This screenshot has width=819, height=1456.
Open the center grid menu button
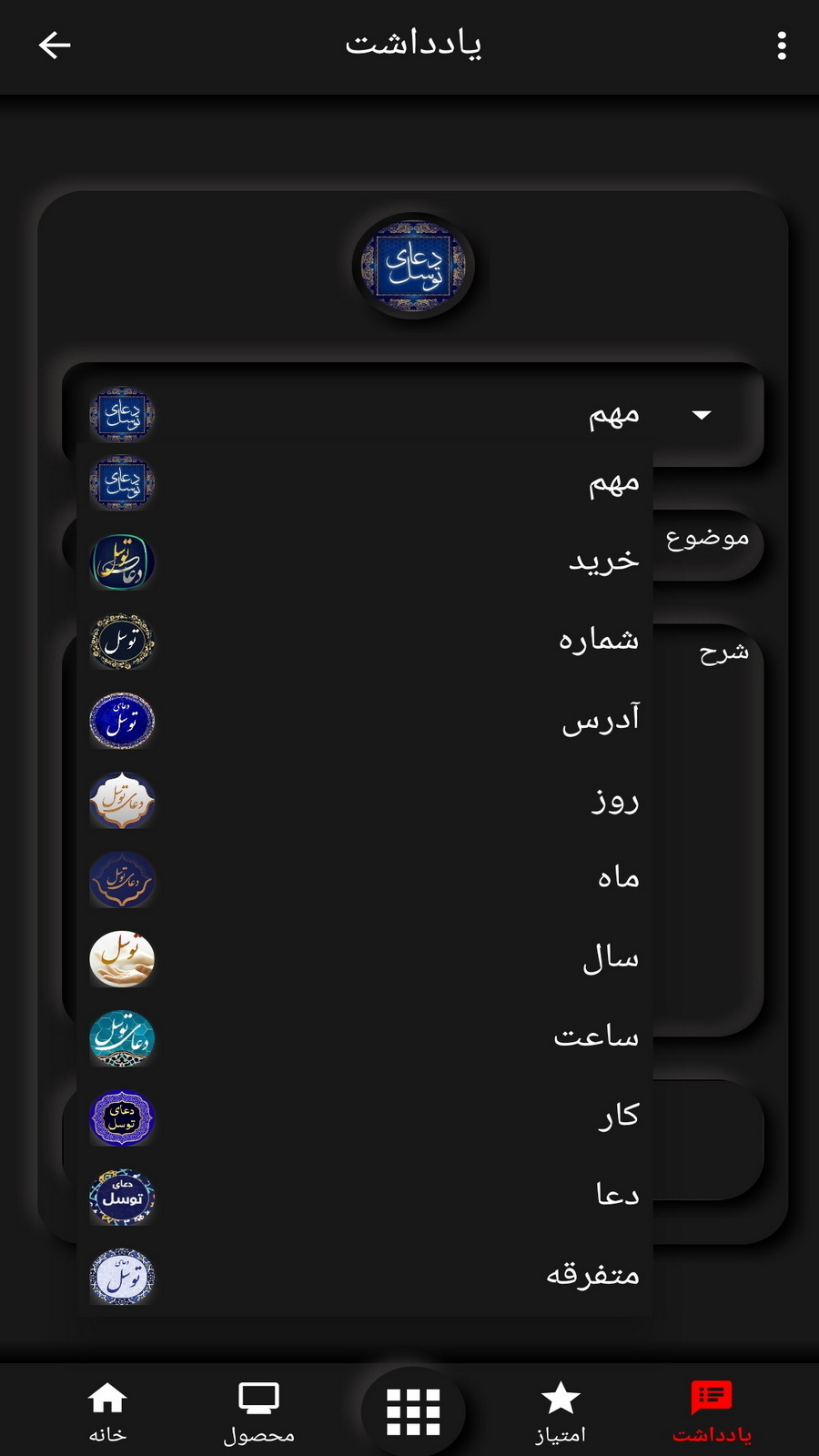413,1411
